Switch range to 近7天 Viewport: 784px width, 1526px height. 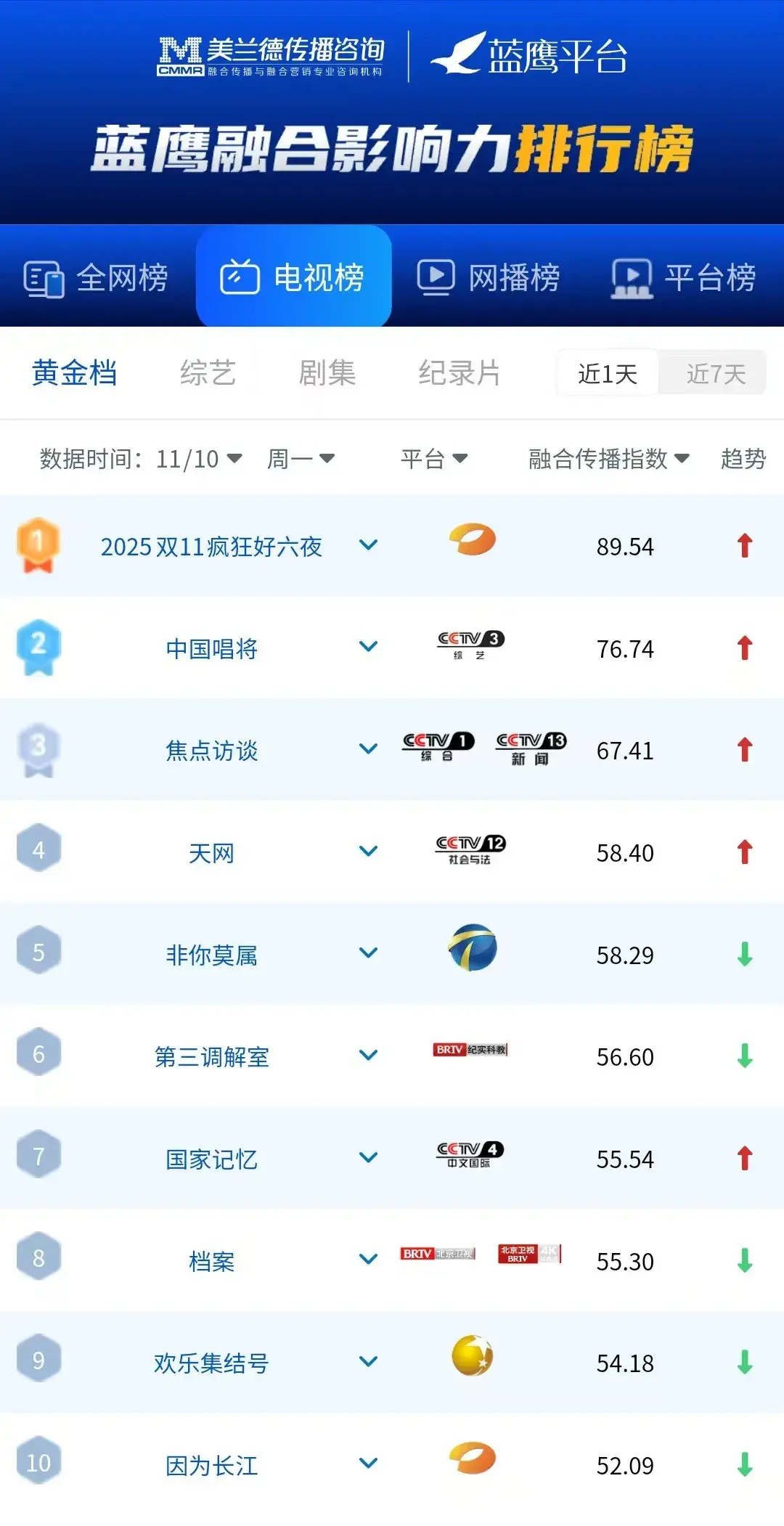tap(715, 374)
